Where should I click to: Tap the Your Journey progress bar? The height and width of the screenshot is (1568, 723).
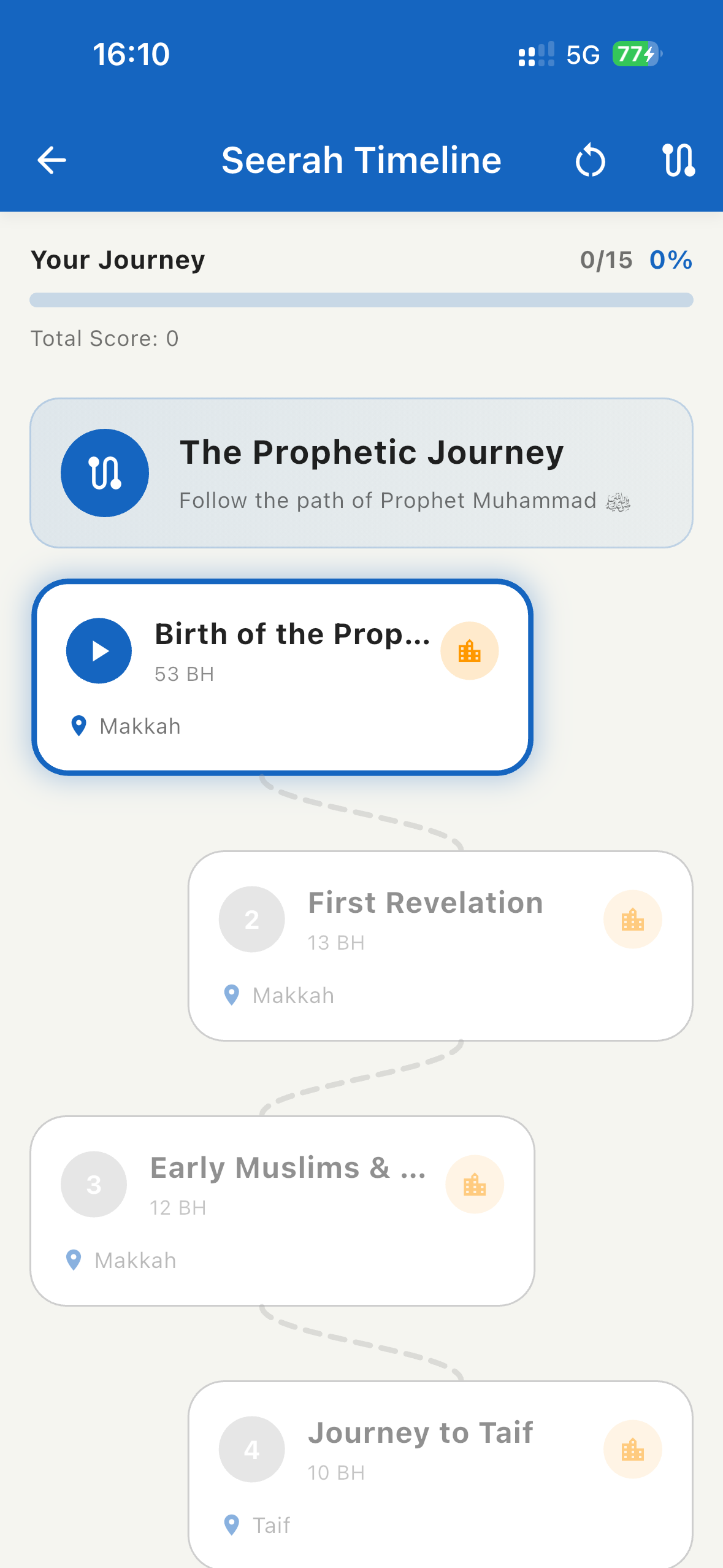tap(361, 299)
